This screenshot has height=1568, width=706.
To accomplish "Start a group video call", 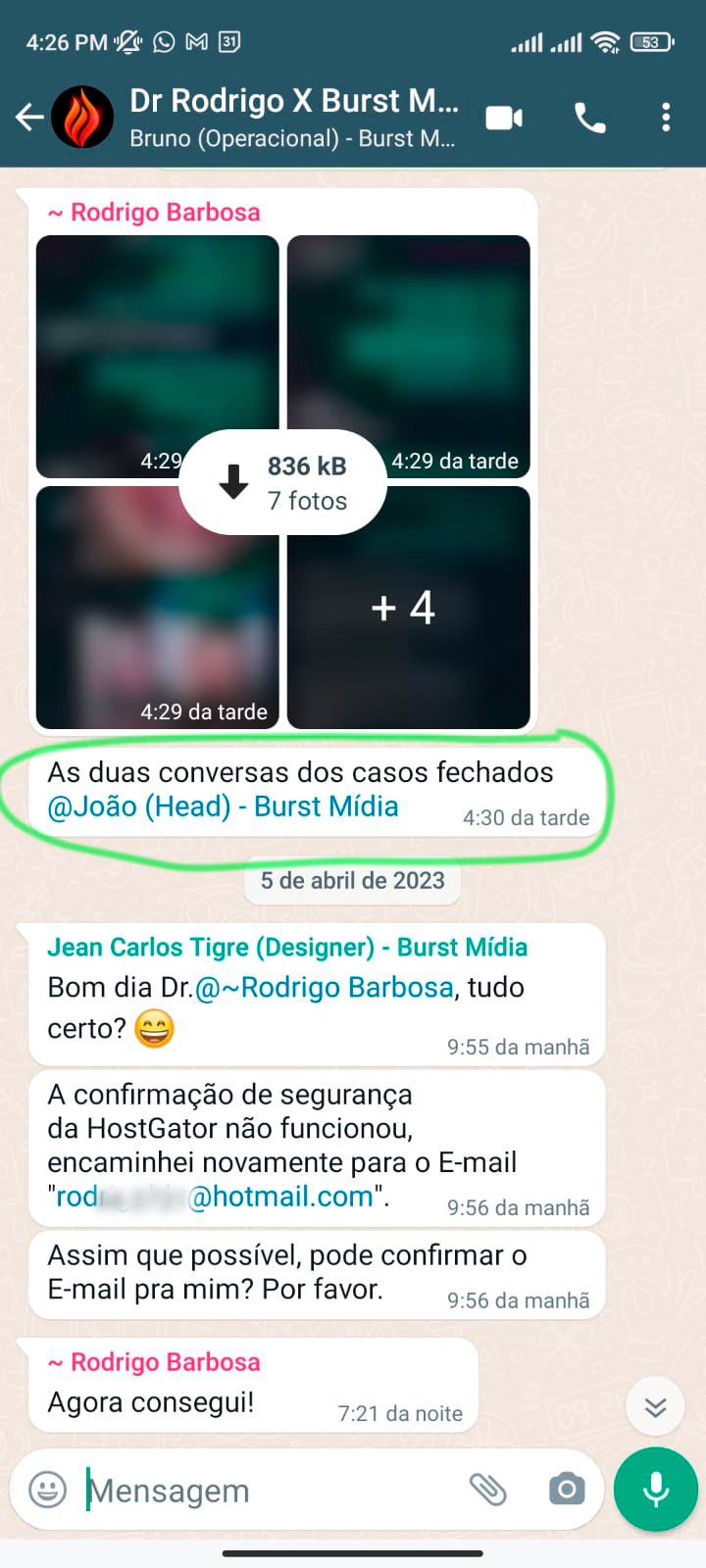I will (x=504, y=118).
